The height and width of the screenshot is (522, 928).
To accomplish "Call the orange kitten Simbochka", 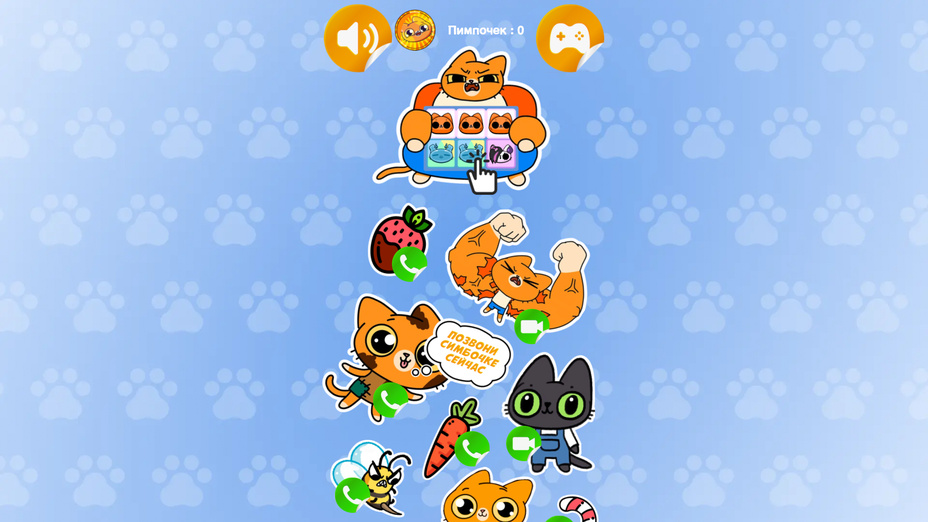I will tap(390, 399).
